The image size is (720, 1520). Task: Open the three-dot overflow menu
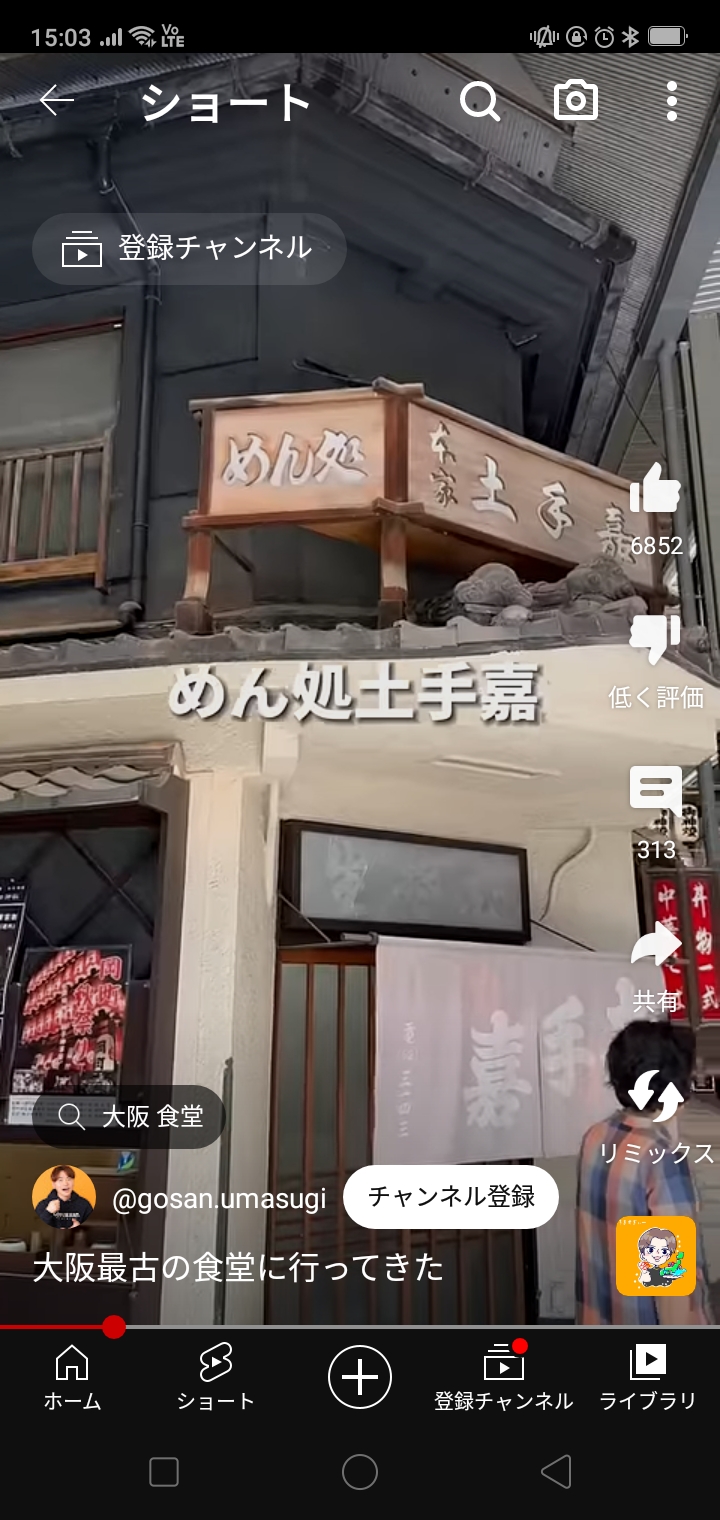[671, 101]
